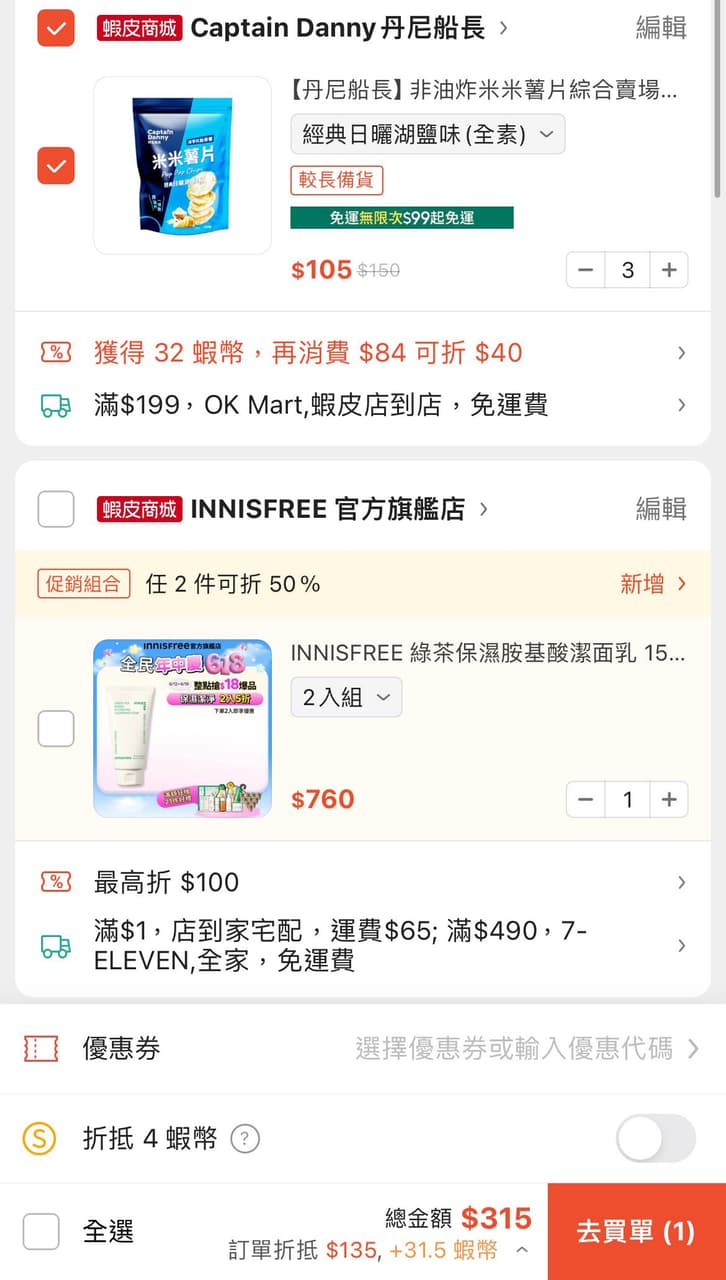726x1280 pixels.
Task: Click the orange Shopee coin icon
Action: (x=41, y=1138)
